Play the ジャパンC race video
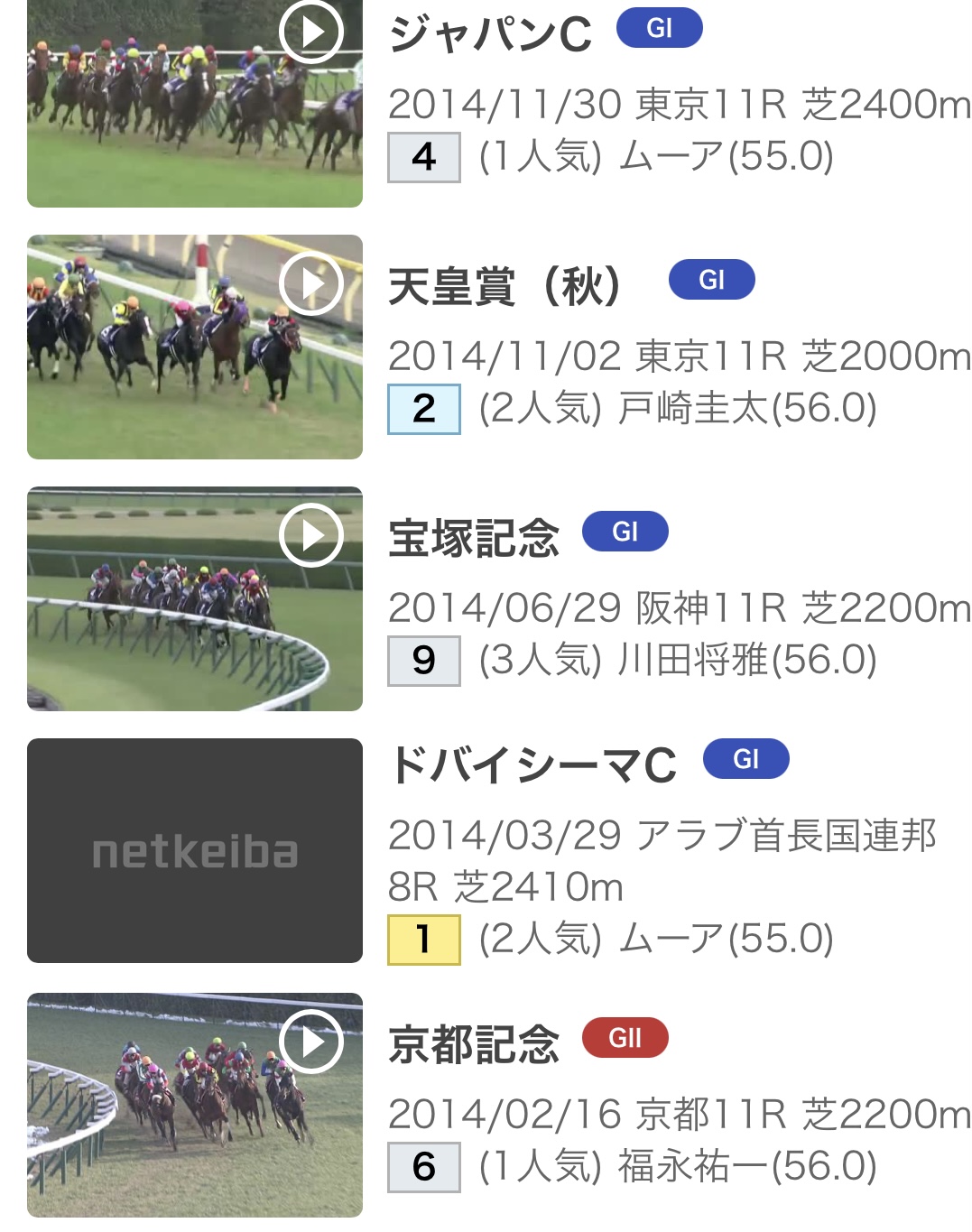972x1232 pixels. [310, 32]
